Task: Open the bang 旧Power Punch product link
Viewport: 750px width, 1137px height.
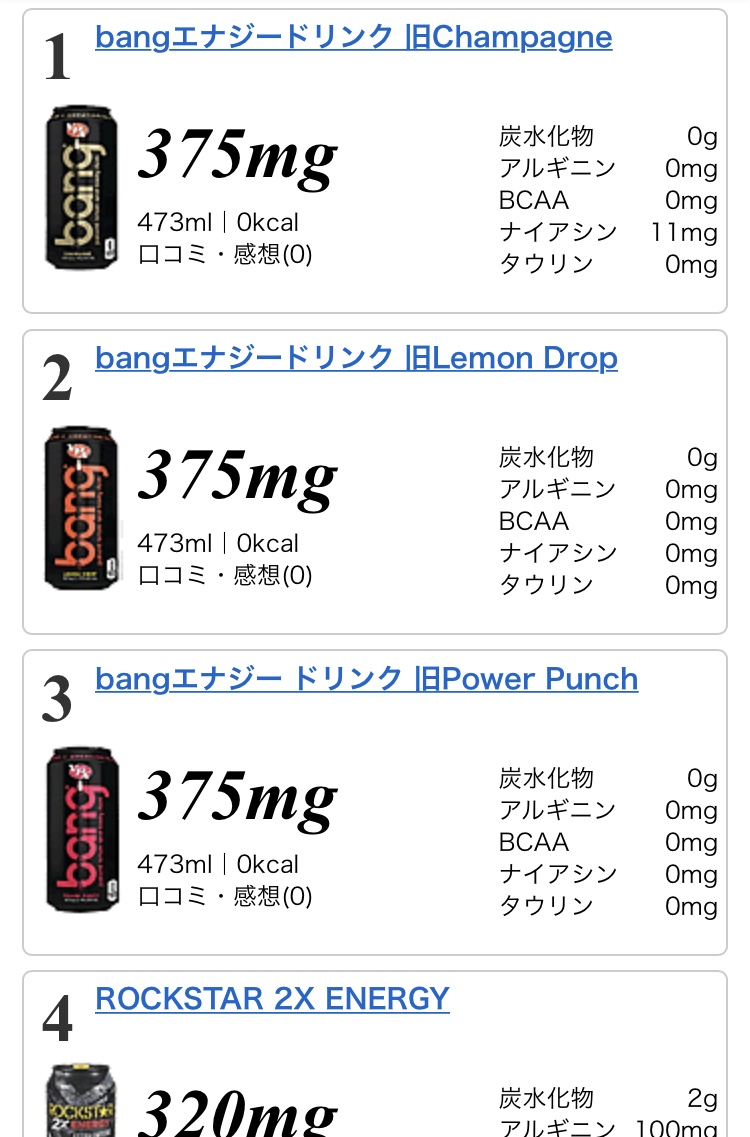Action: pos(366,679)
